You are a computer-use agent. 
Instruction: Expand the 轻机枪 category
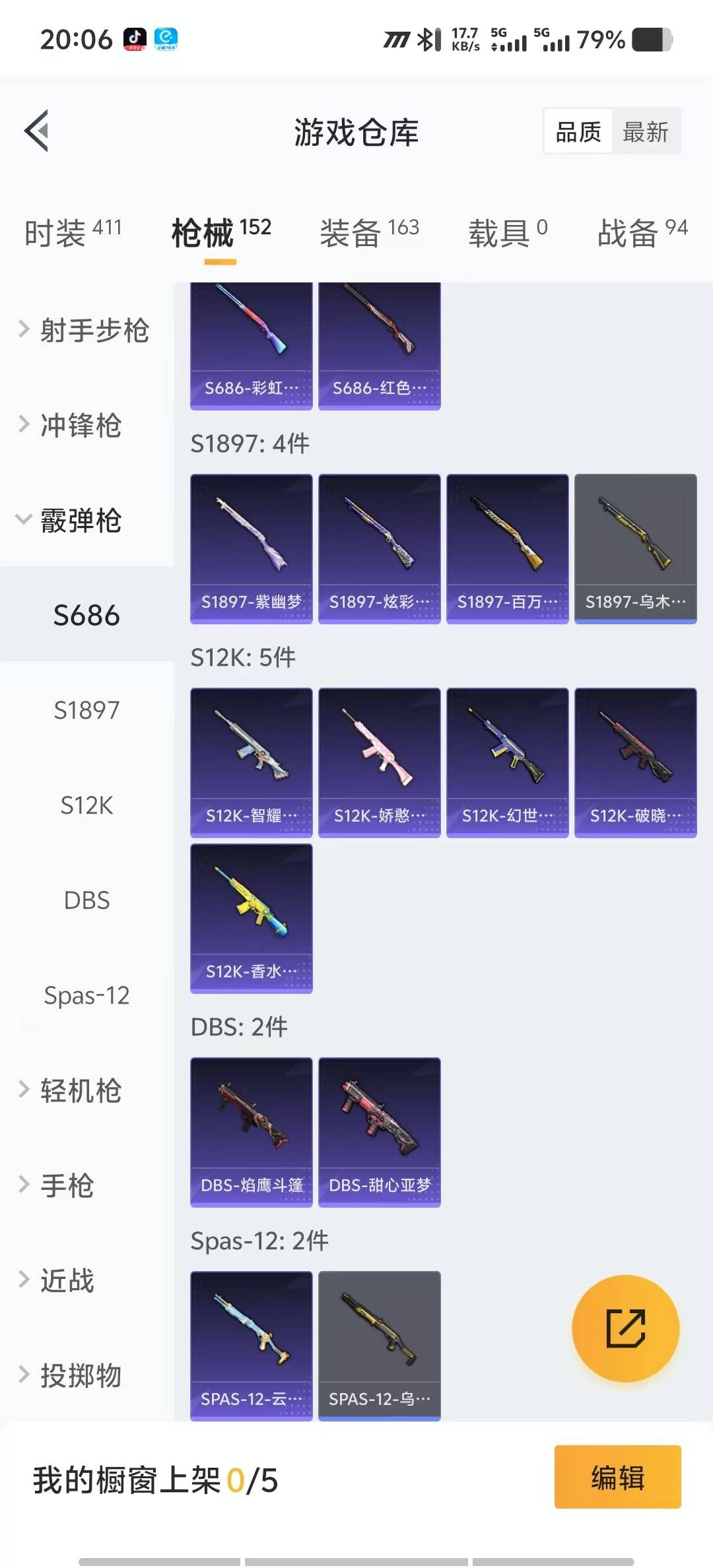(79, 1090)
